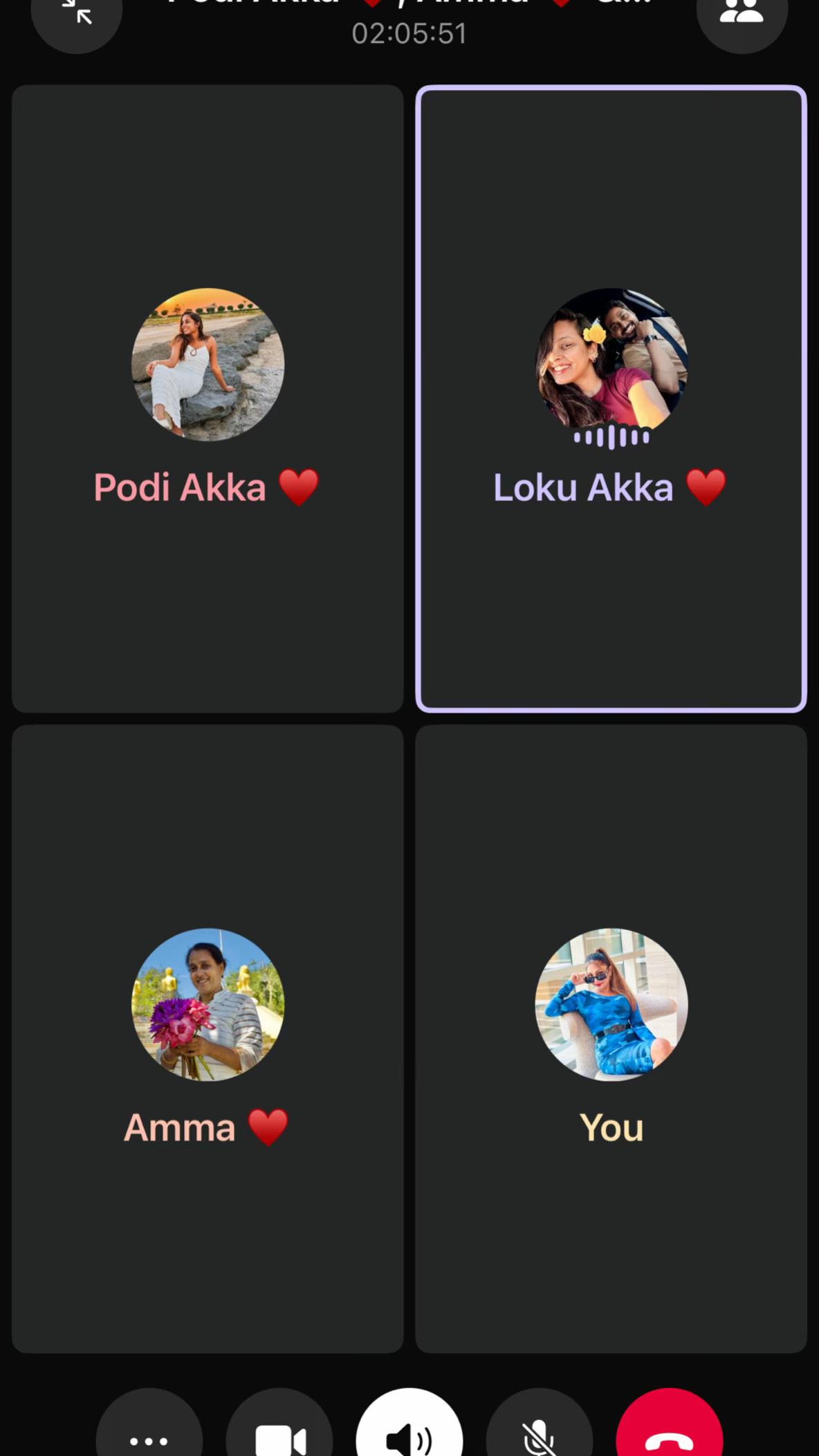Select Loku Akka's participant tile
819x1456 pixels.
coord(611,399)
